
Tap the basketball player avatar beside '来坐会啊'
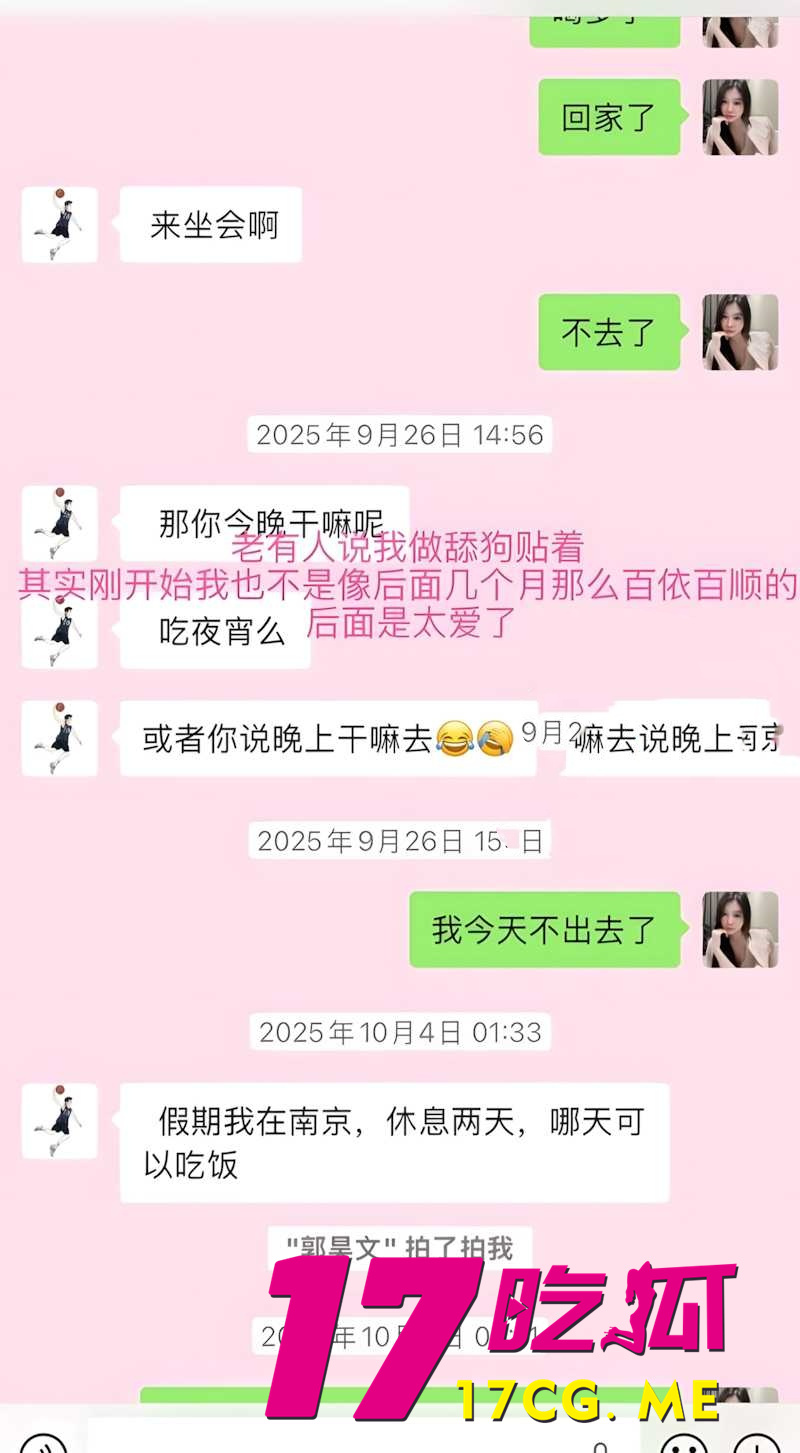[58, 224]
